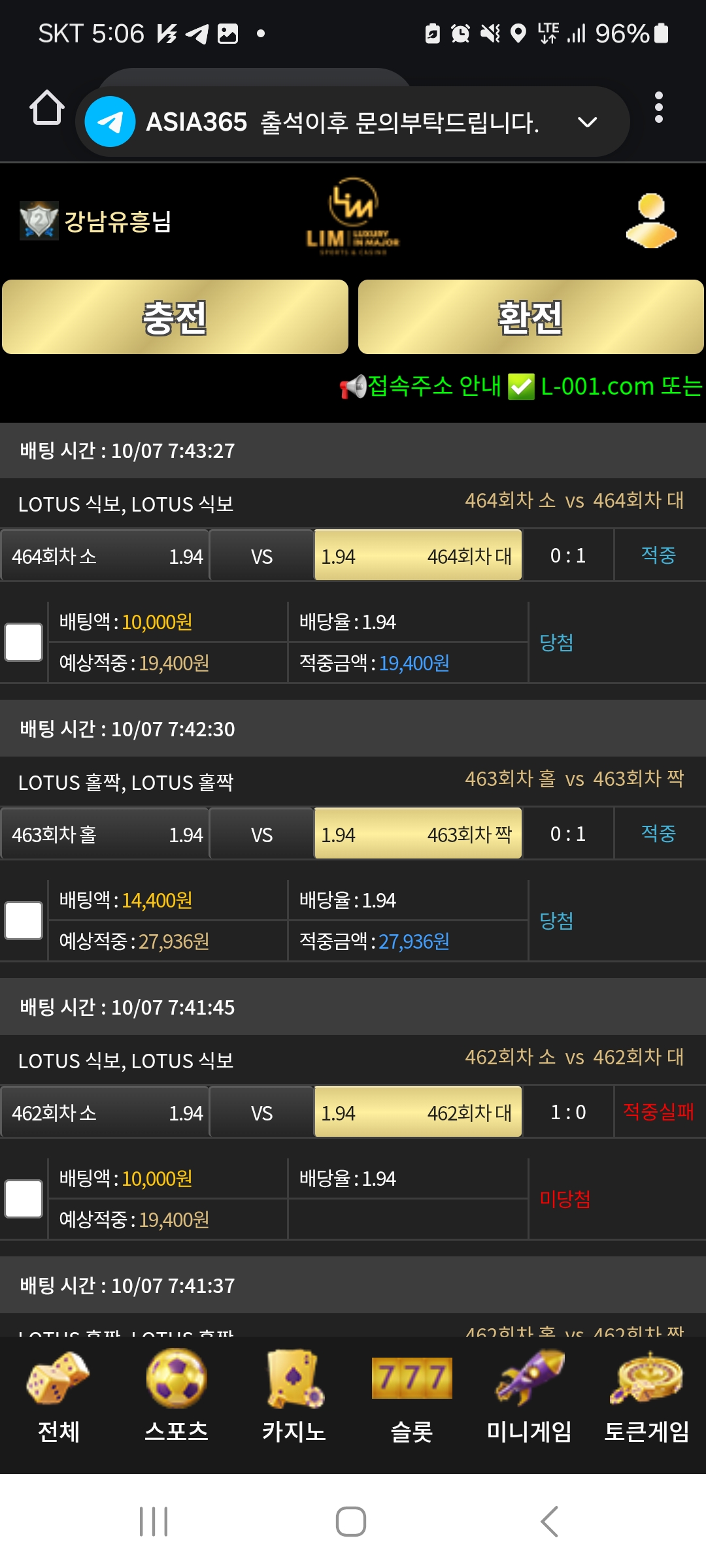Open the browser overflow menu
The height and width of the screenshot is (1568, 706).
(x=658, y=107)
